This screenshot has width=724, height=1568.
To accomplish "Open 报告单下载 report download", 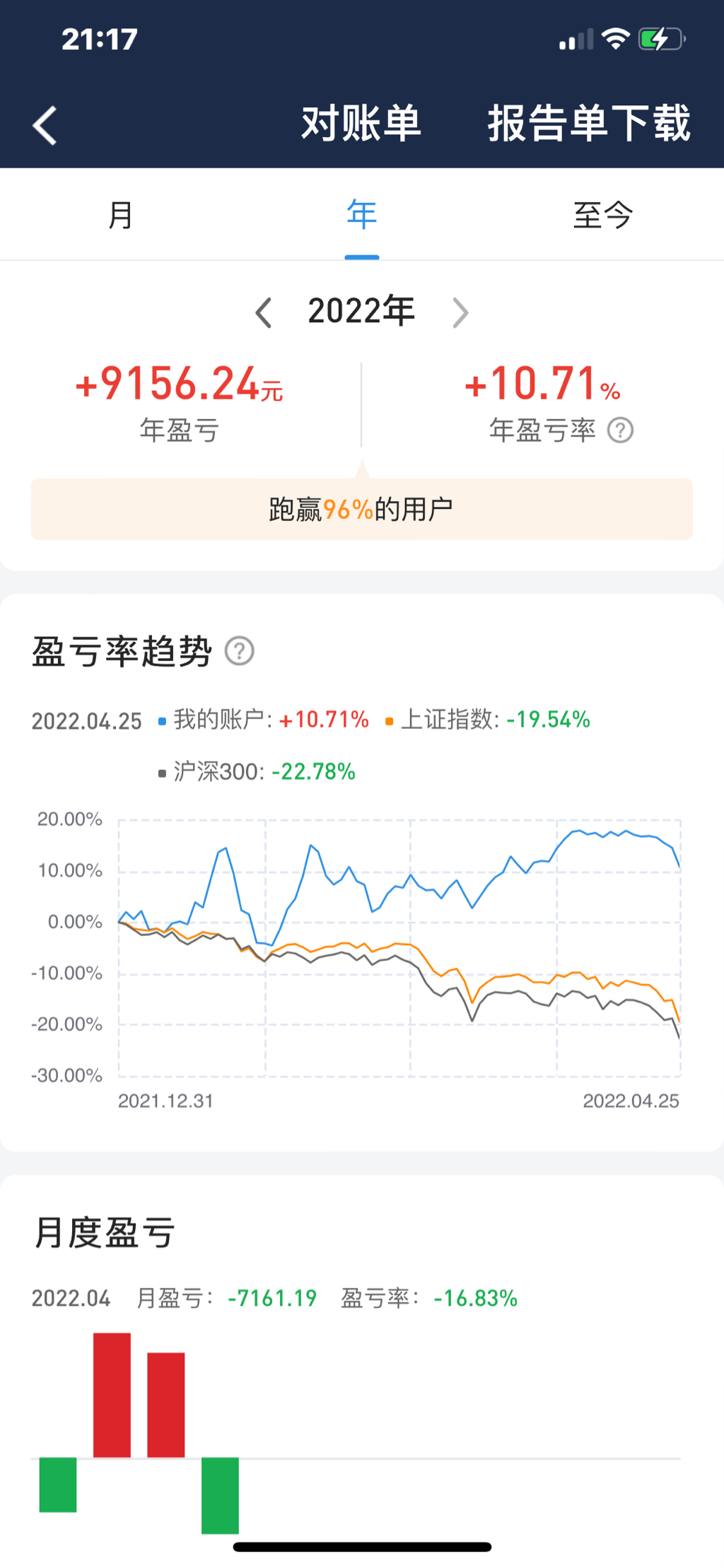I will pyautogui.click(x=588, y=124).
